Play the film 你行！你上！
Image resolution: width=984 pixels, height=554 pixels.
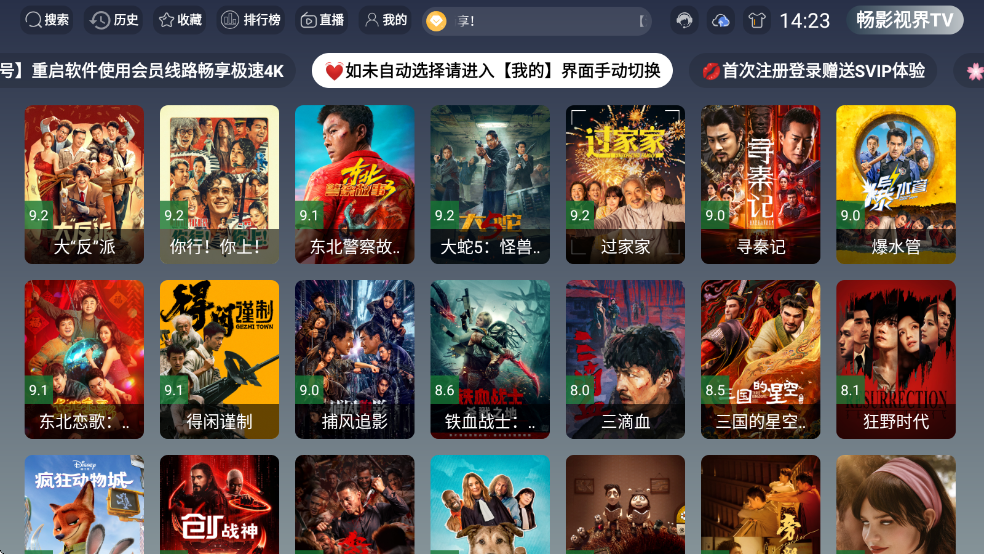click(219, 184)
